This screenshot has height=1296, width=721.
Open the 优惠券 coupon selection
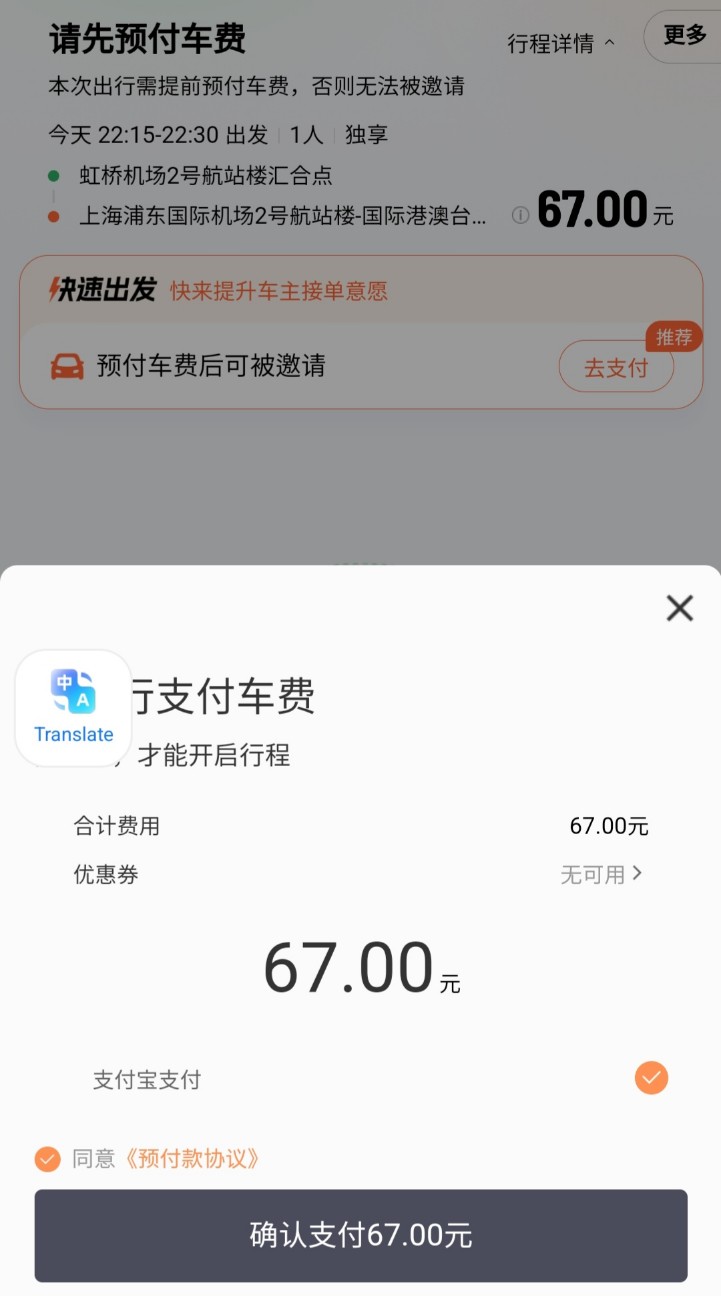tap(601, 875)
